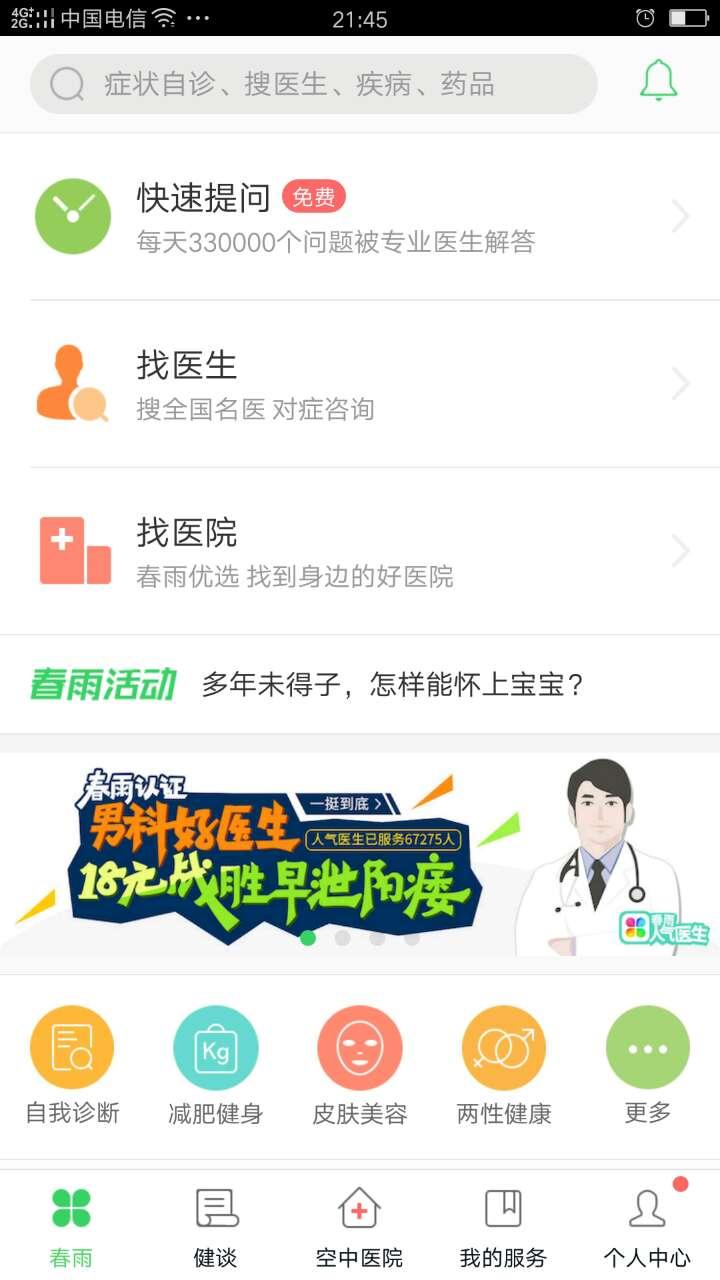View the 我的服务 tab
The image size is (720, 1280).
click(504, 1224)
